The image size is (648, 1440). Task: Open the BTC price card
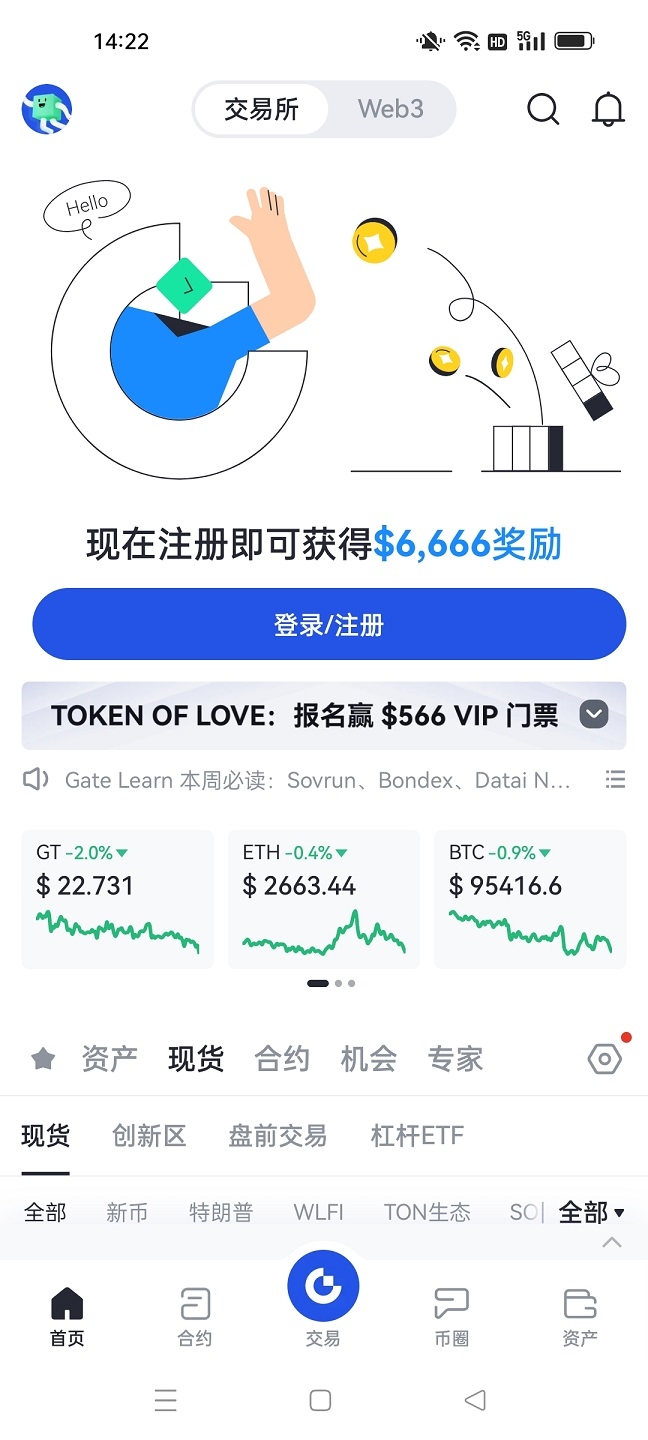coord(530,899)
